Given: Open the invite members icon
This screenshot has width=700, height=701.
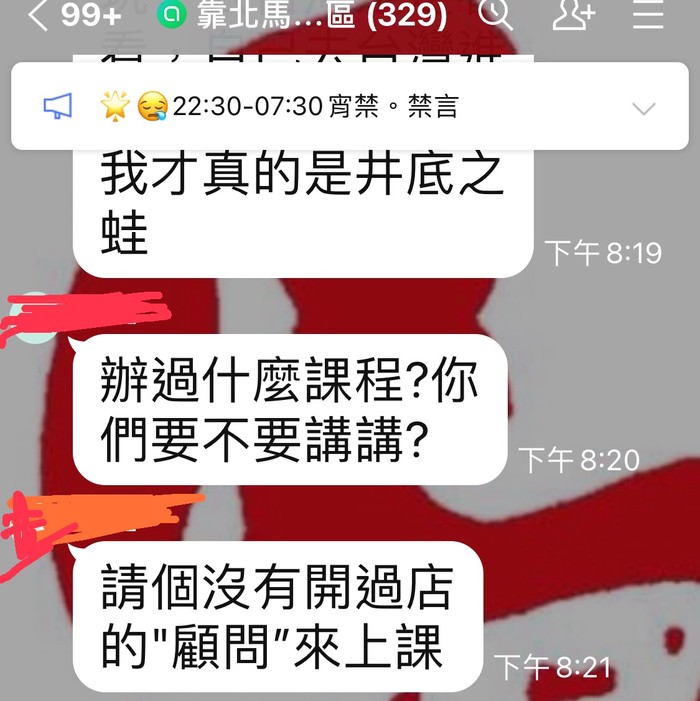Looking at the screenshot, I should coord(574,14).
